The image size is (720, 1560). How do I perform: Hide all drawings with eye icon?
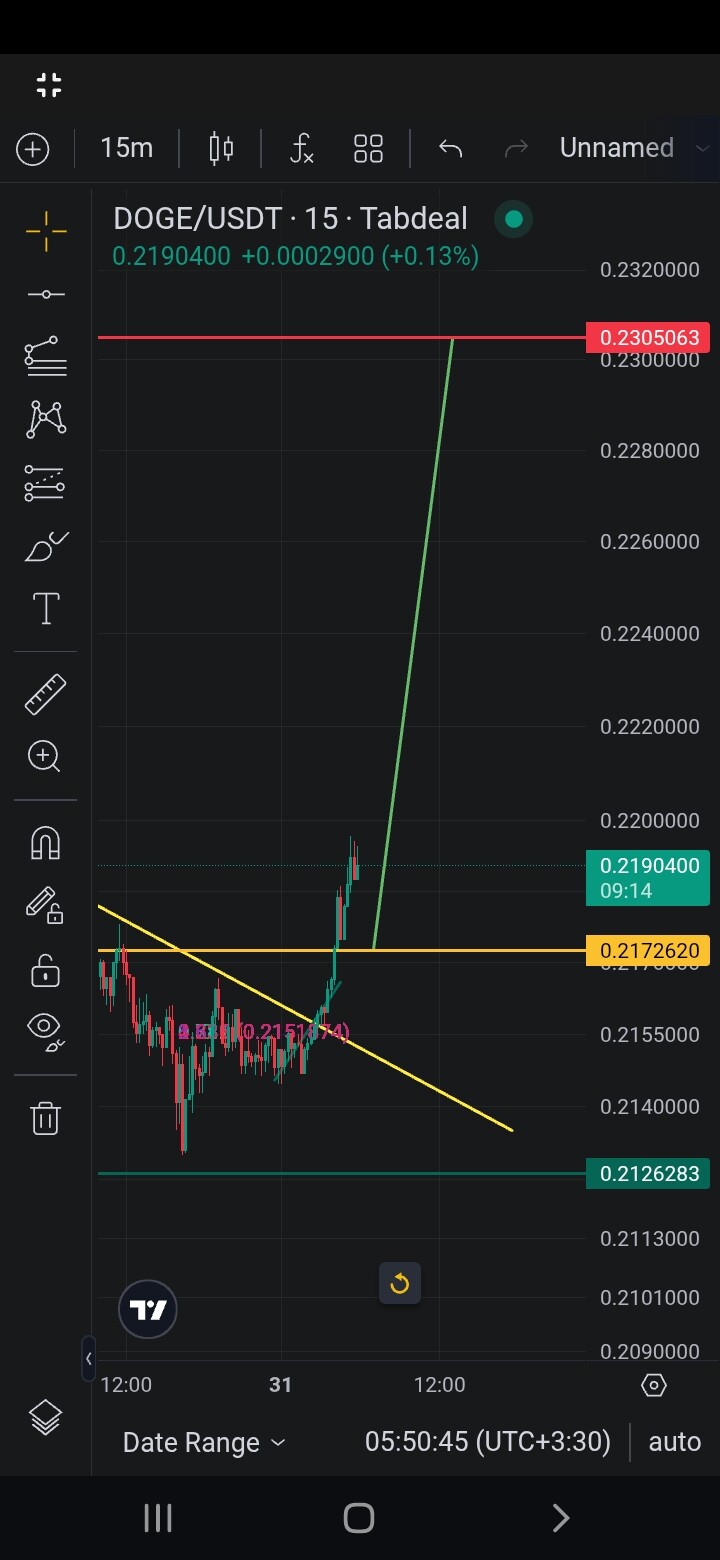click(x=46, y=1031)
